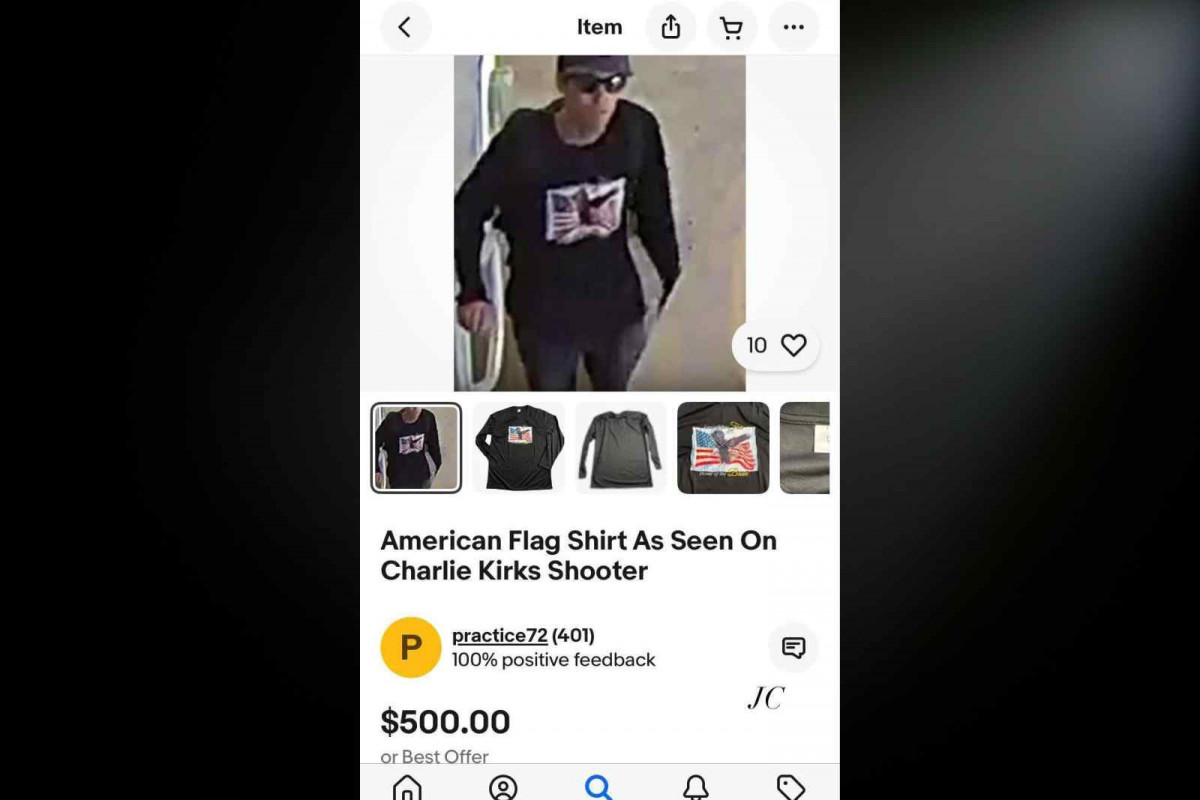Open seller profile practice72
Screen dimensions: 1200x800
pos(499,636)
